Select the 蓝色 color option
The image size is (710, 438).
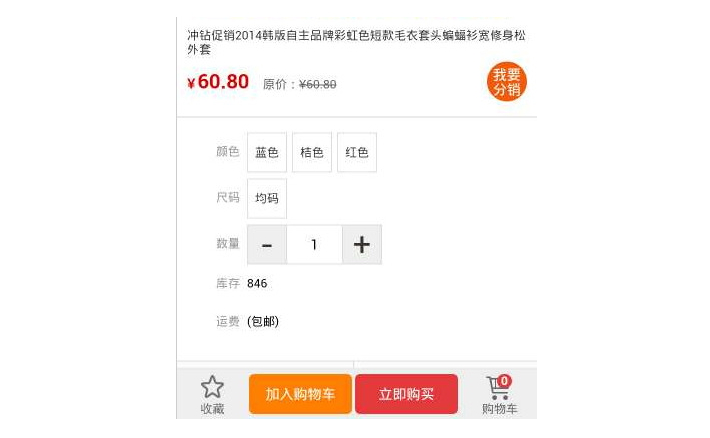[x=267, y=153]
